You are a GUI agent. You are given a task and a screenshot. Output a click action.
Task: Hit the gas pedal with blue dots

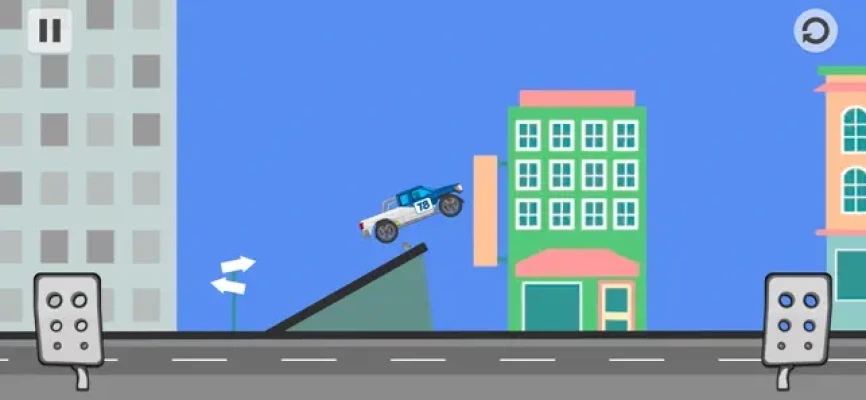point(797,318)
